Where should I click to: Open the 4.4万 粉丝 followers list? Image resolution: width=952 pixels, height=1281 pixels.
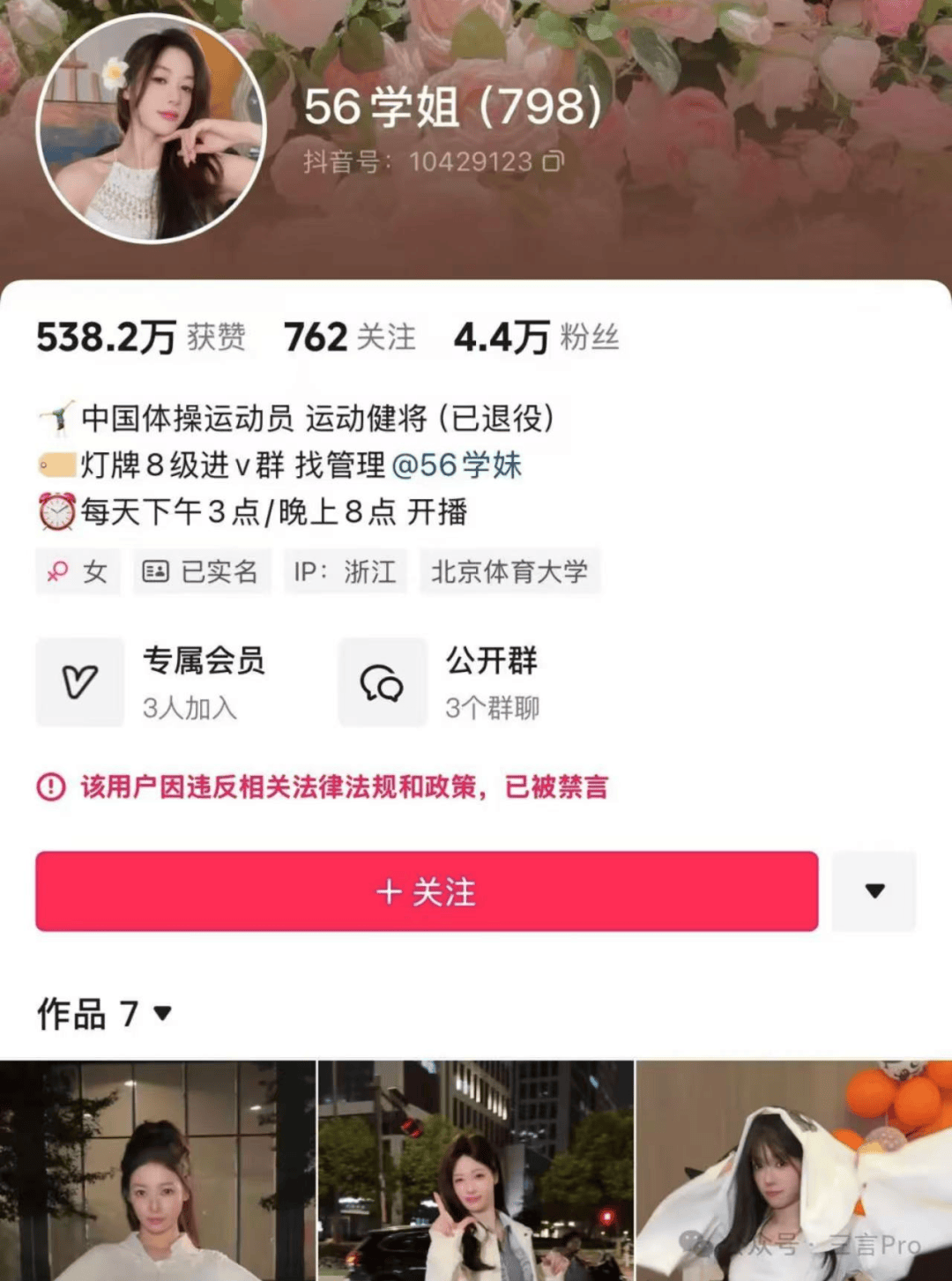coord(536,338)
